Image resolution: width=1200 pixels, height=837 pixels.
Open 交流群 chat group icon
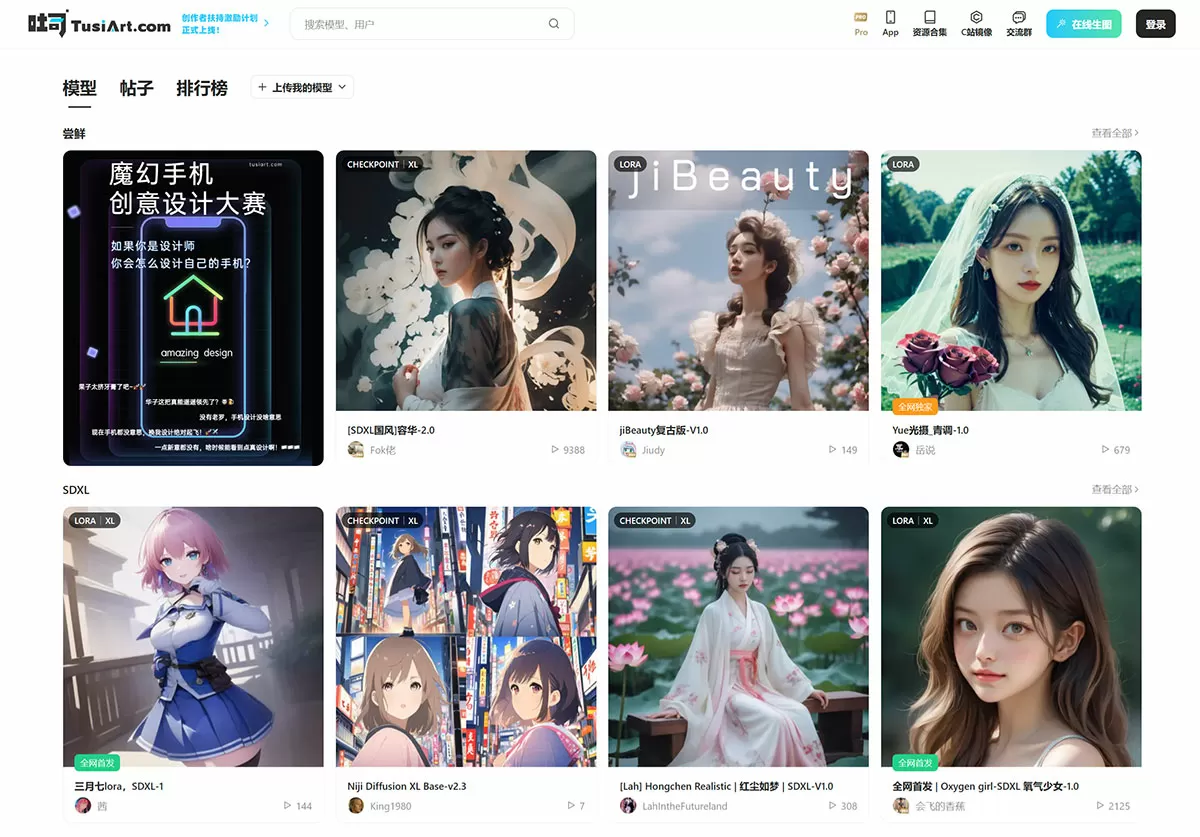click(1019, 24)
